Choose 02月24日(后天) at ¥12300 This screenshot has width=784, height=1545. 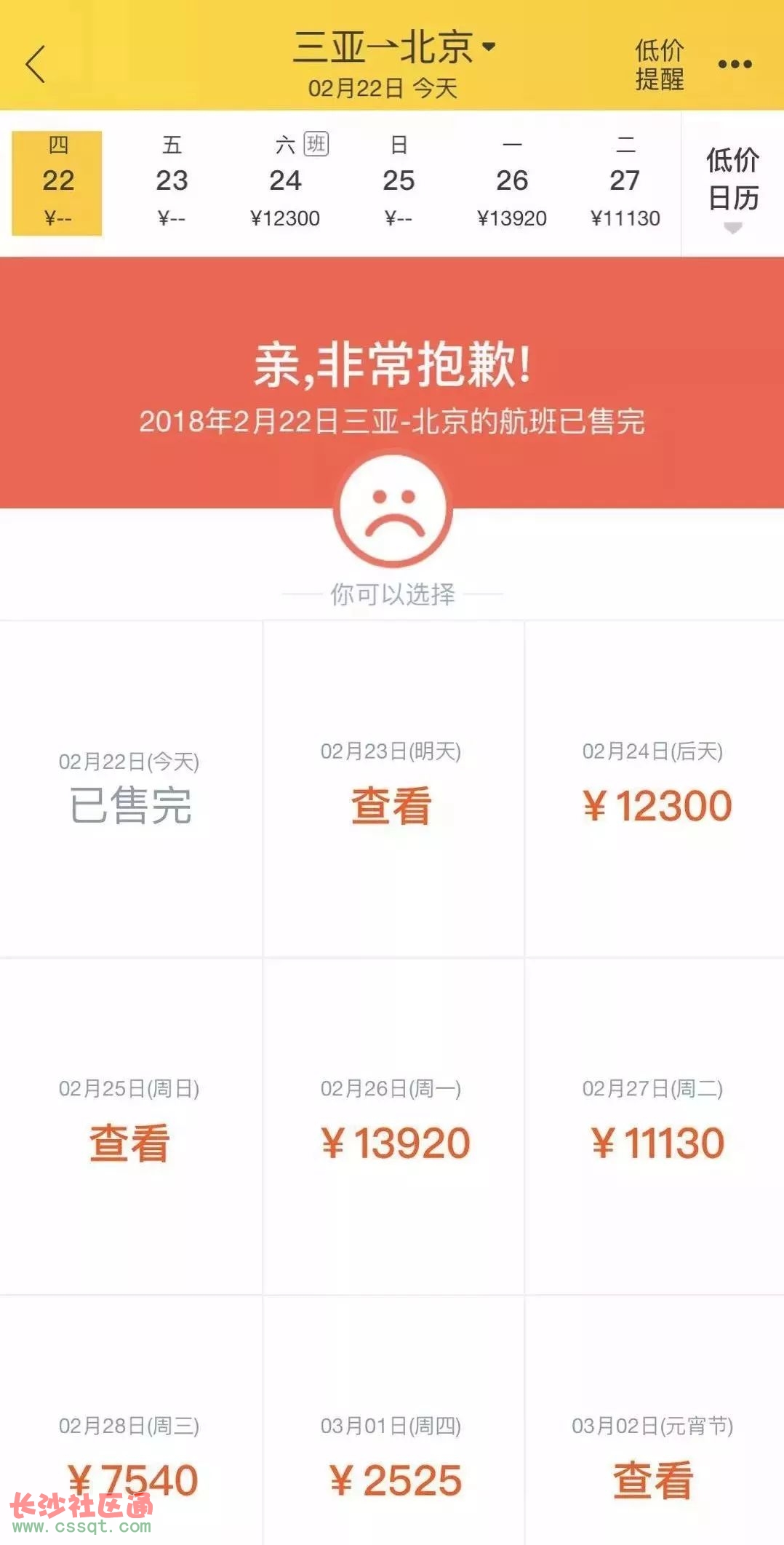pos(654,789)
